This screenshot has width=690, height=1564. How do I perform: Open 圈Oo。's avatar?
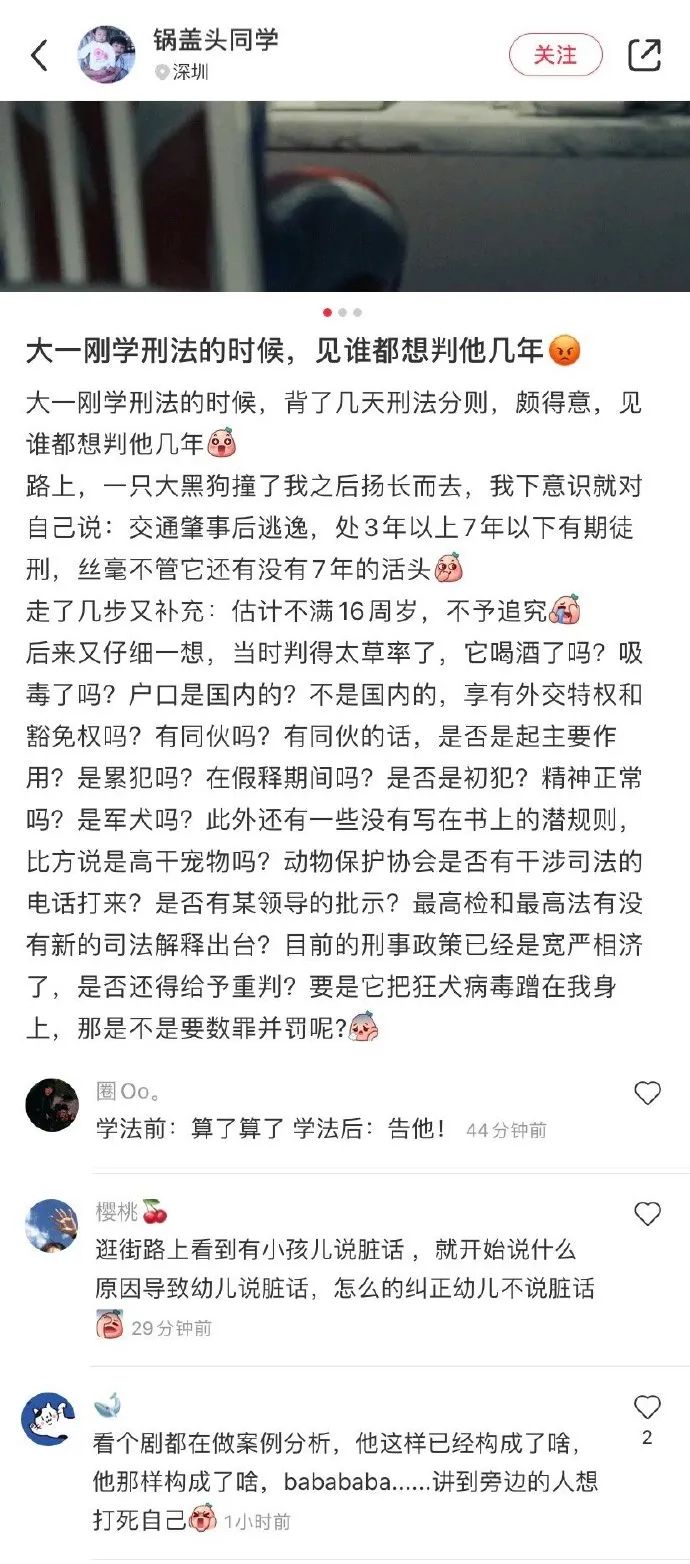coord(52,1105)
